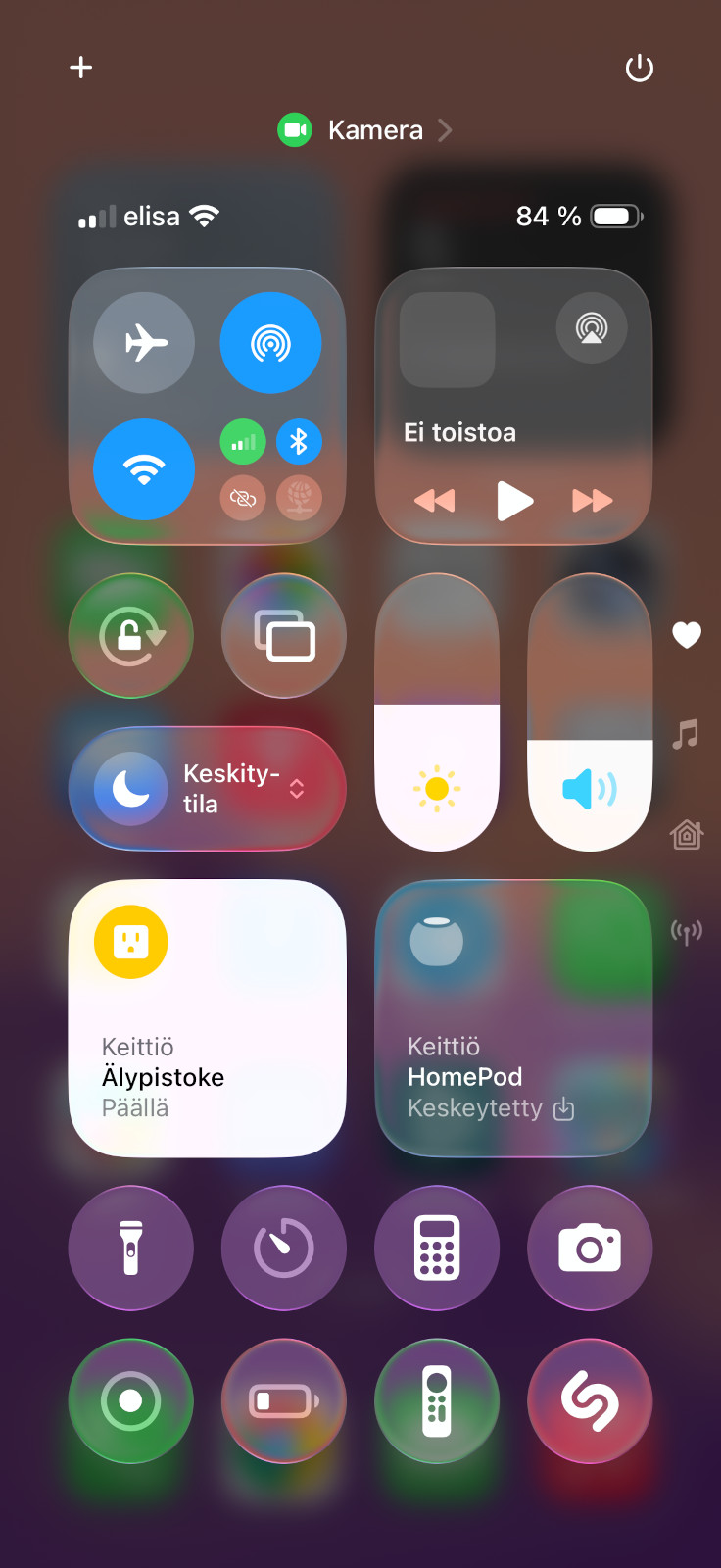The image size is (721, 1568).
Task: Launch the camera
Action: [x=590, y=1248]
